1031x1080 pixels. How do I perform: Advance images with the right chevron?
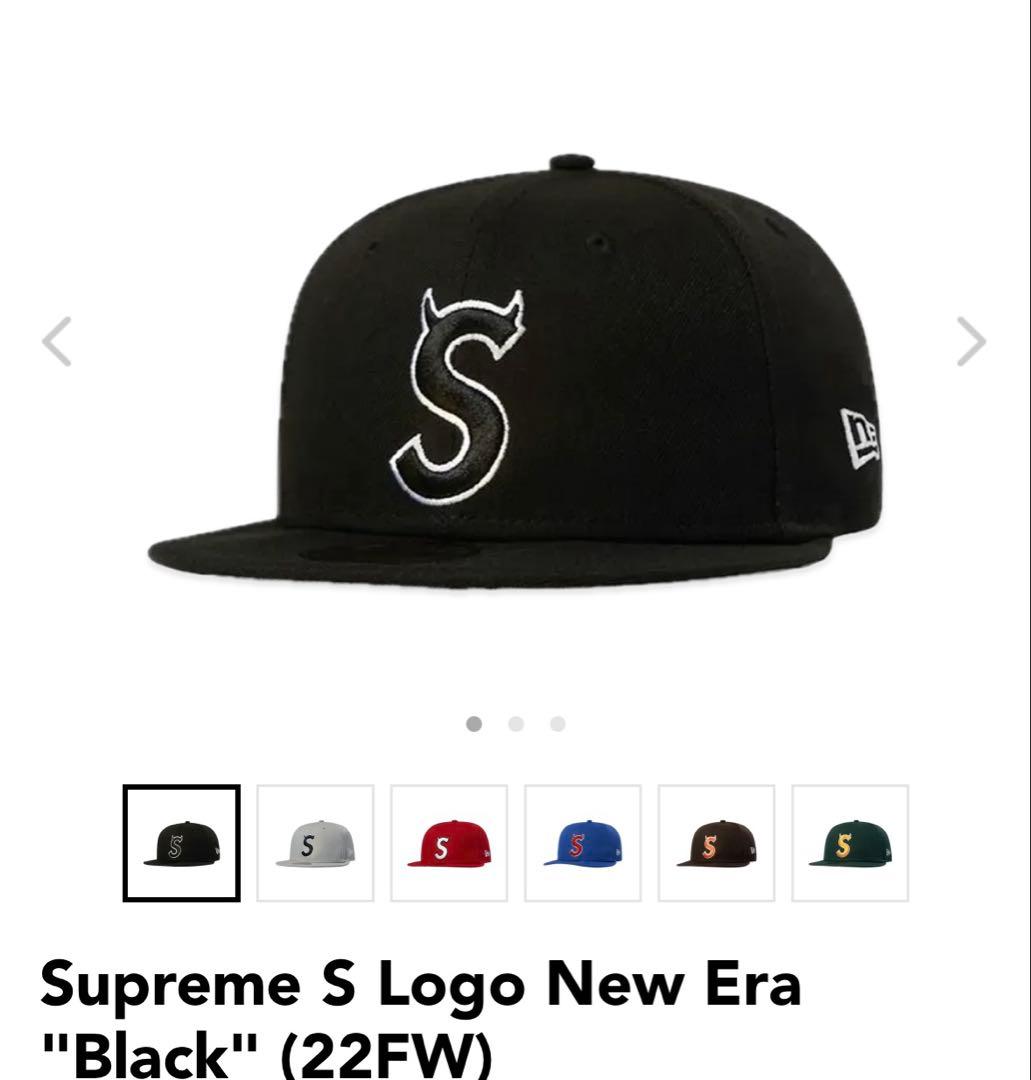point(968,340)
